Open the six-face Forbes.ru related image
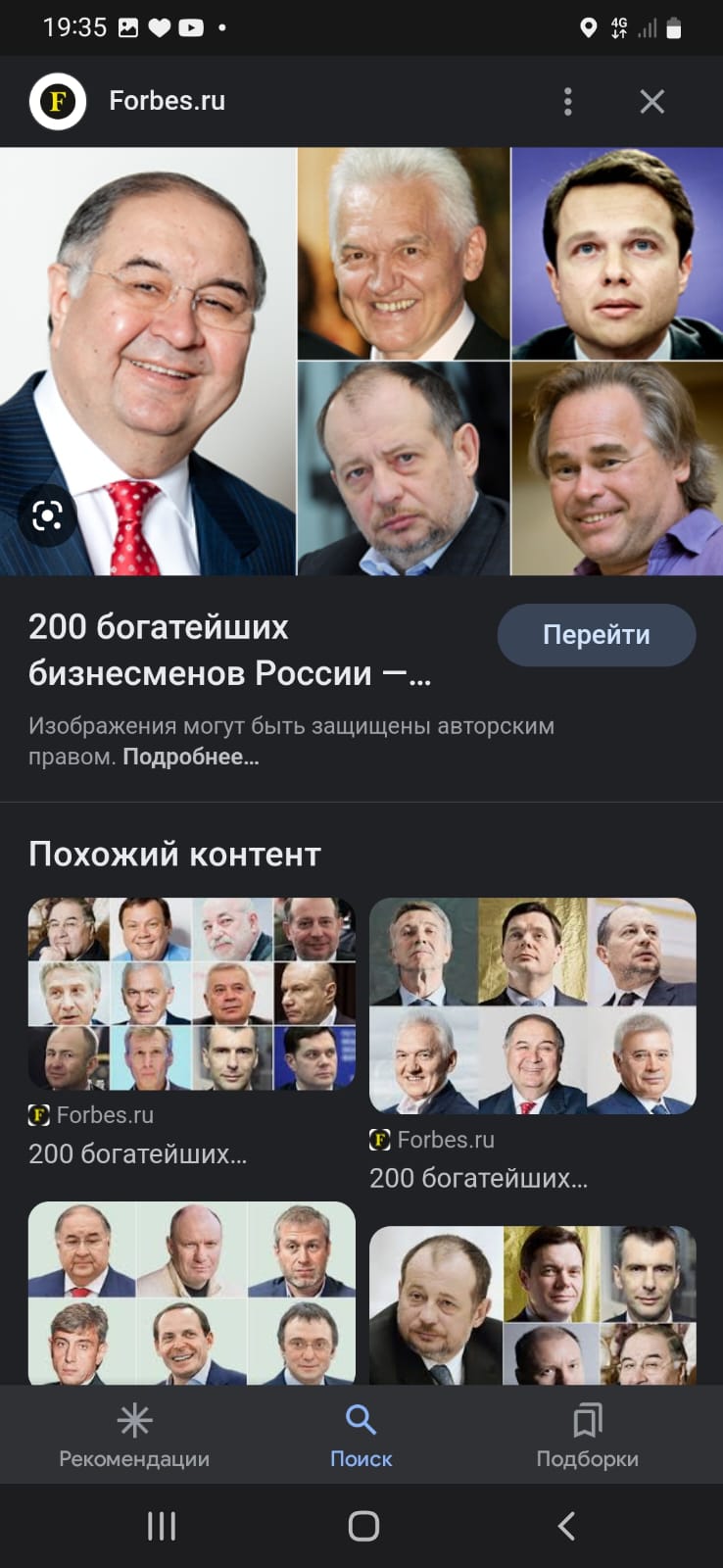723x1568 pixels. click(533, 1005)
